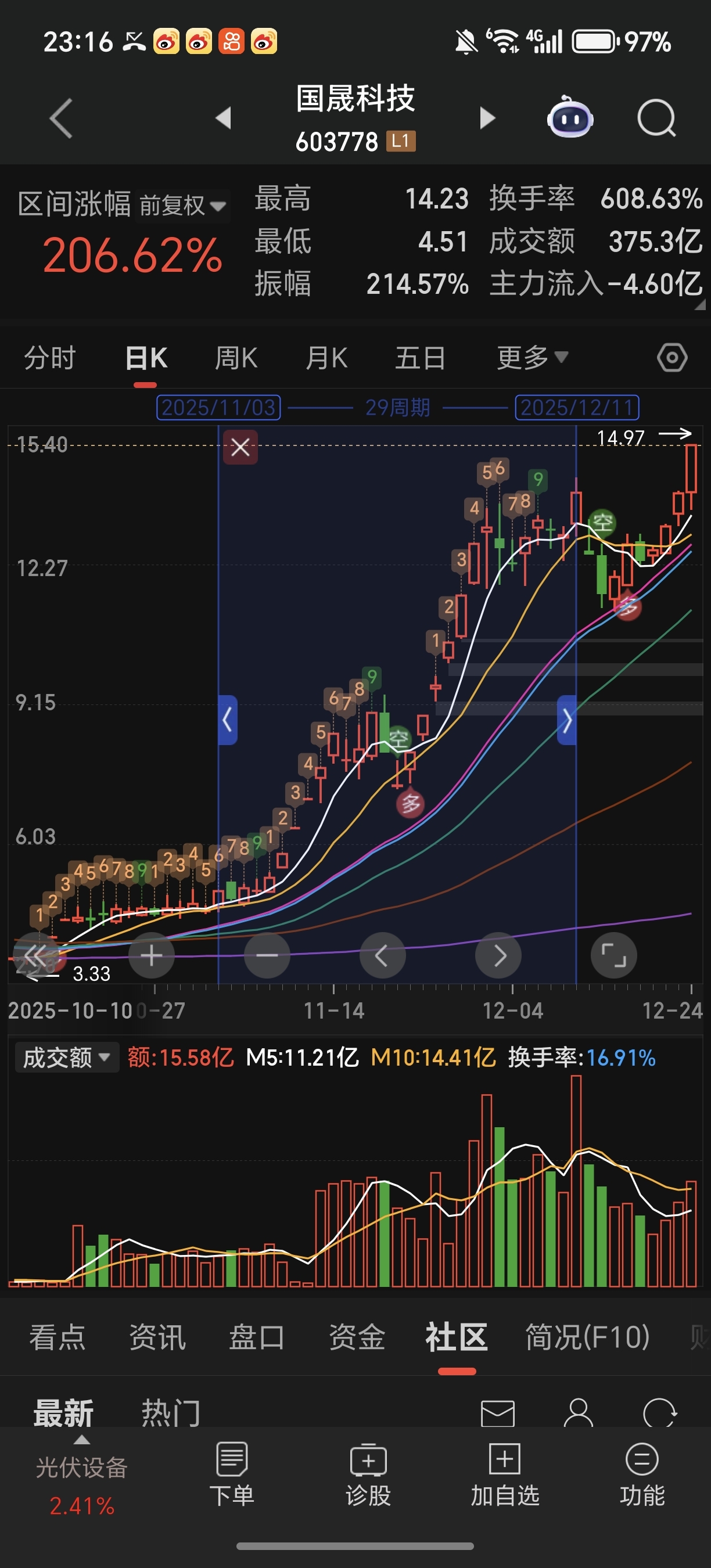Open the AI robot assistant
This screenshot has height=1568, width=711.
570,117
